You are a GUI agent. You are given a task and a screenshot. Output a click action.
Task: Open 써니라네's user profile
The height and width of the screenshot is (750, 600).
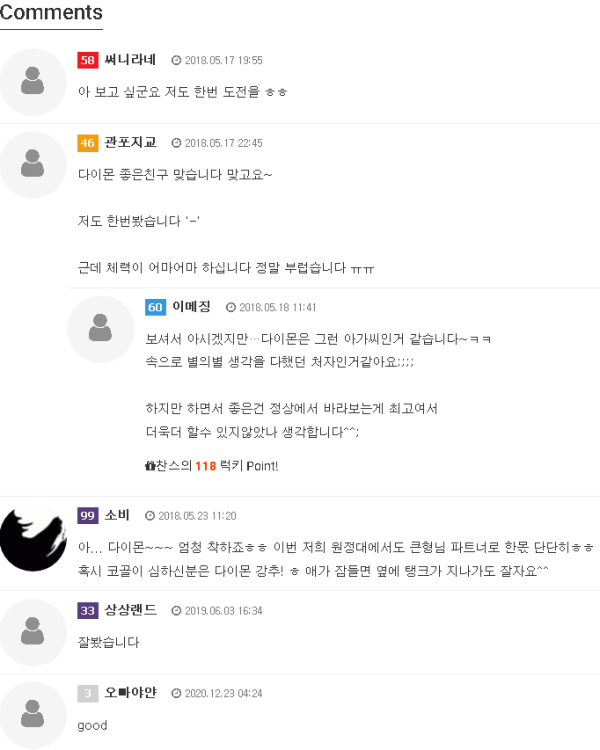click(x=130, y=60)
